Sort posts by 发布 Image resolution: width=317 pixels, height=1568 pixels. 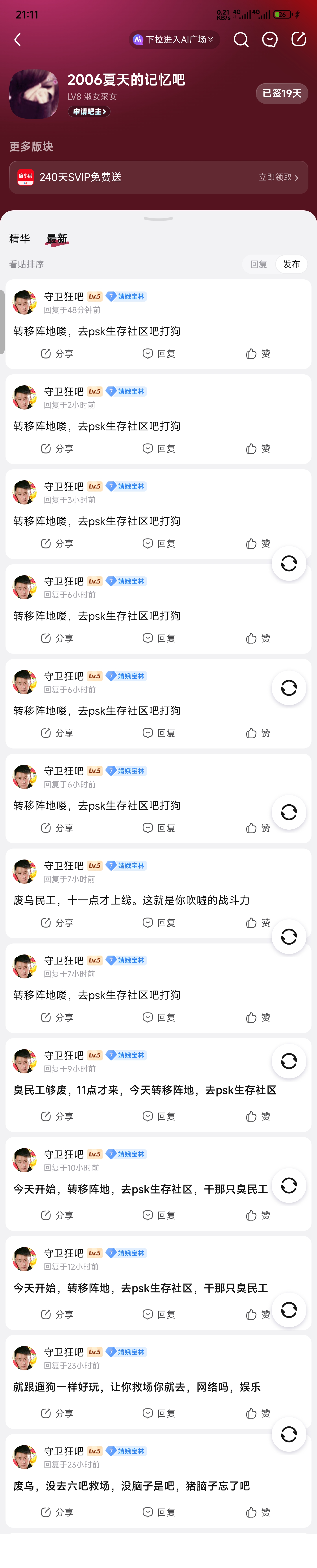(291, 264)
